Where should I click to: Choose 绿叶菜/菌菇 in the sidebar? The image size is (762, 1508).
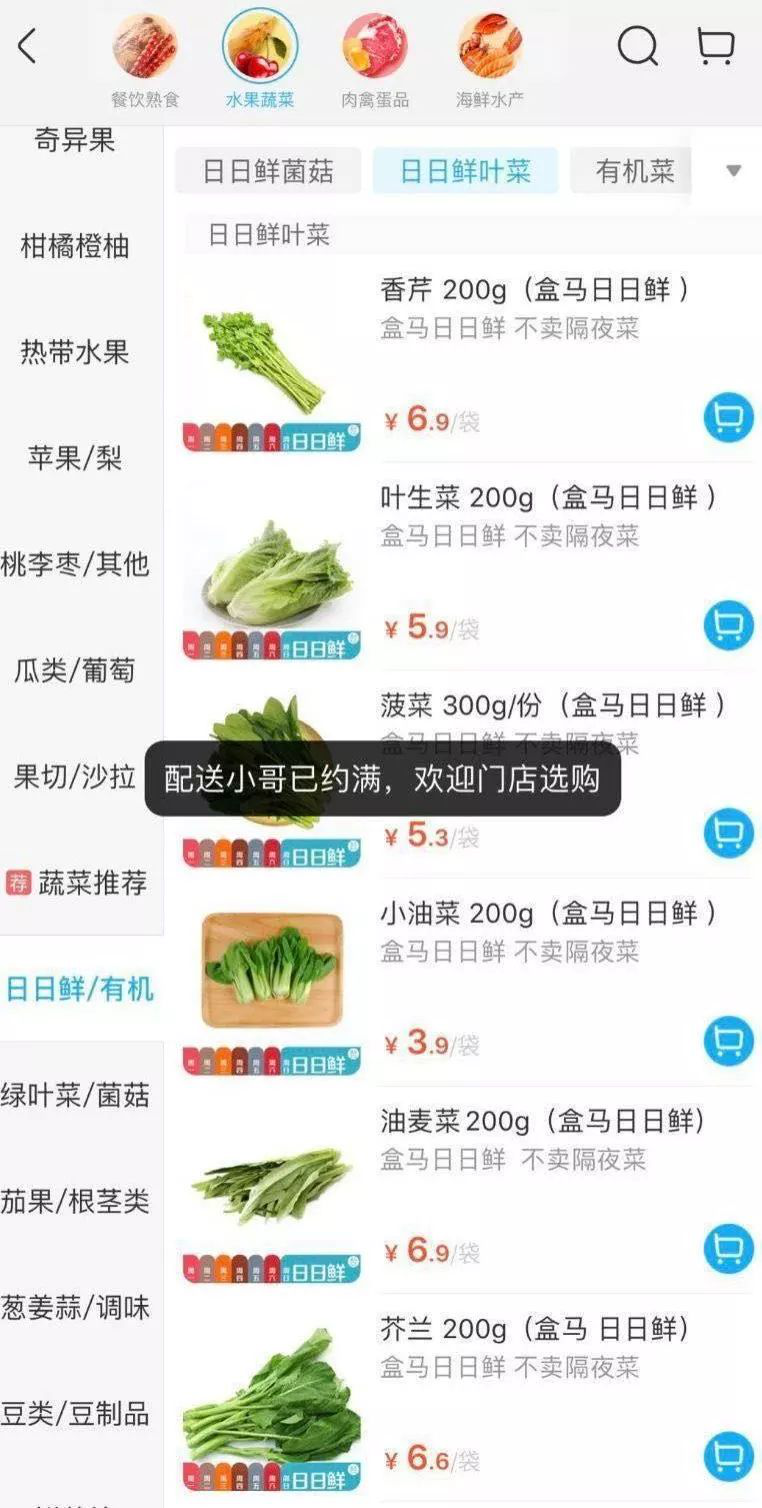tap(76, 1095)
